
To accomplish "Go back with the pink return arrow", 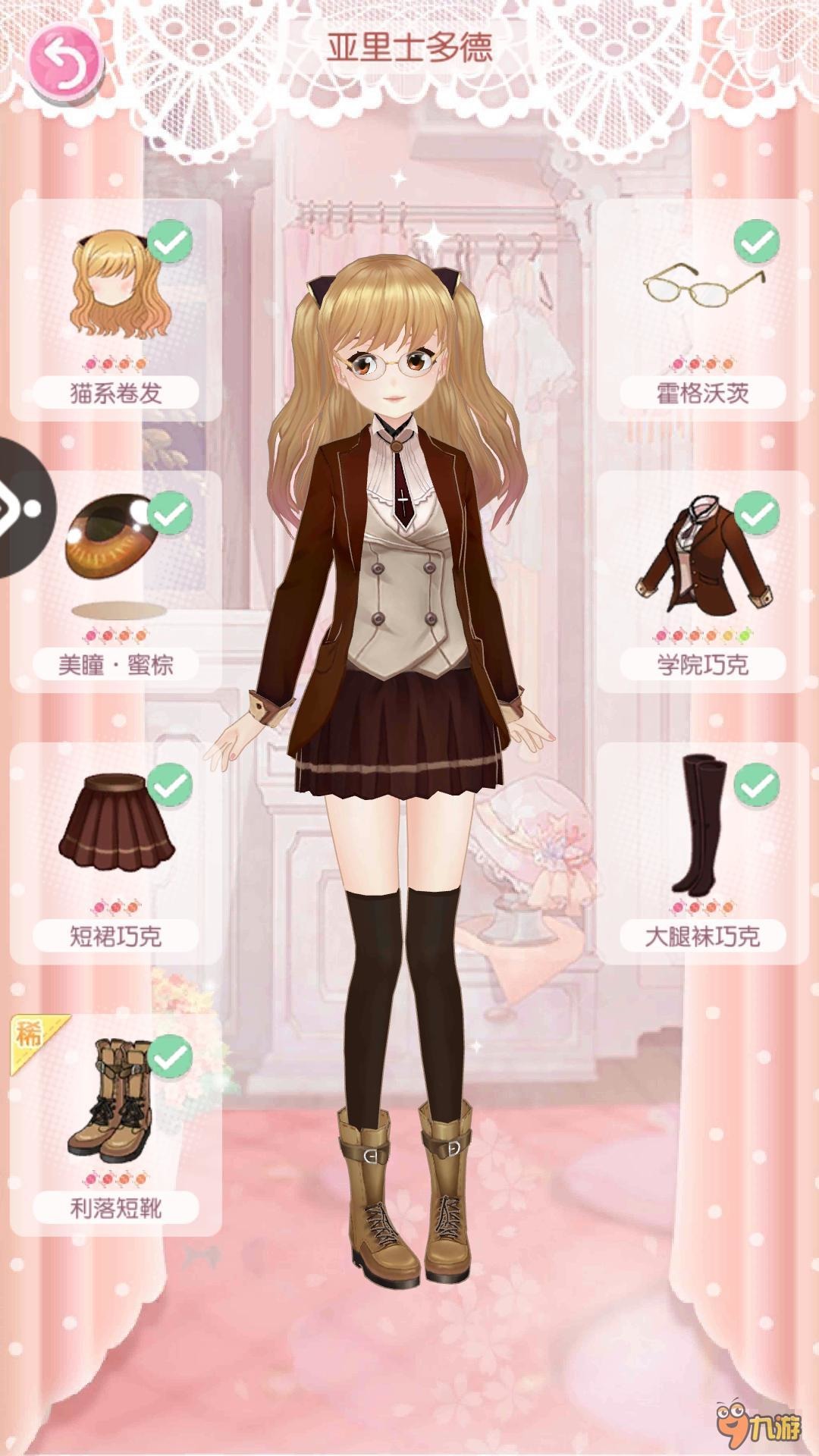I will point(65,63).
